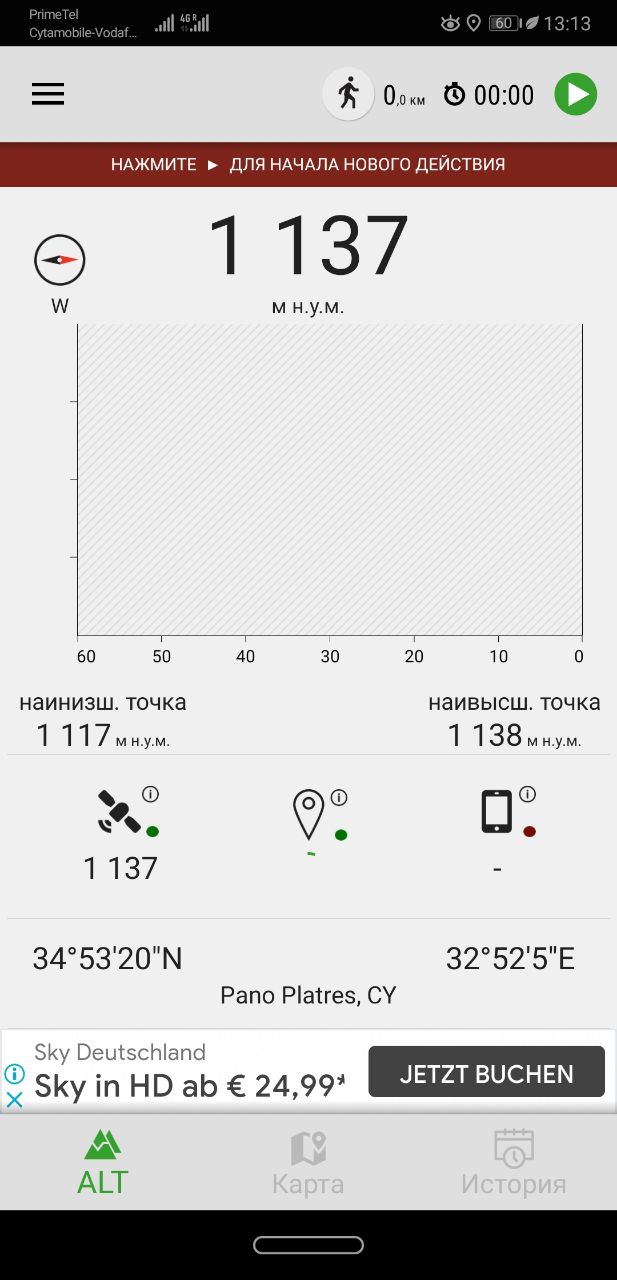Show info about the device sensor altitude
Image resolution: width=617 pixels, height=1280 pixels.
[x=528, y=794]
